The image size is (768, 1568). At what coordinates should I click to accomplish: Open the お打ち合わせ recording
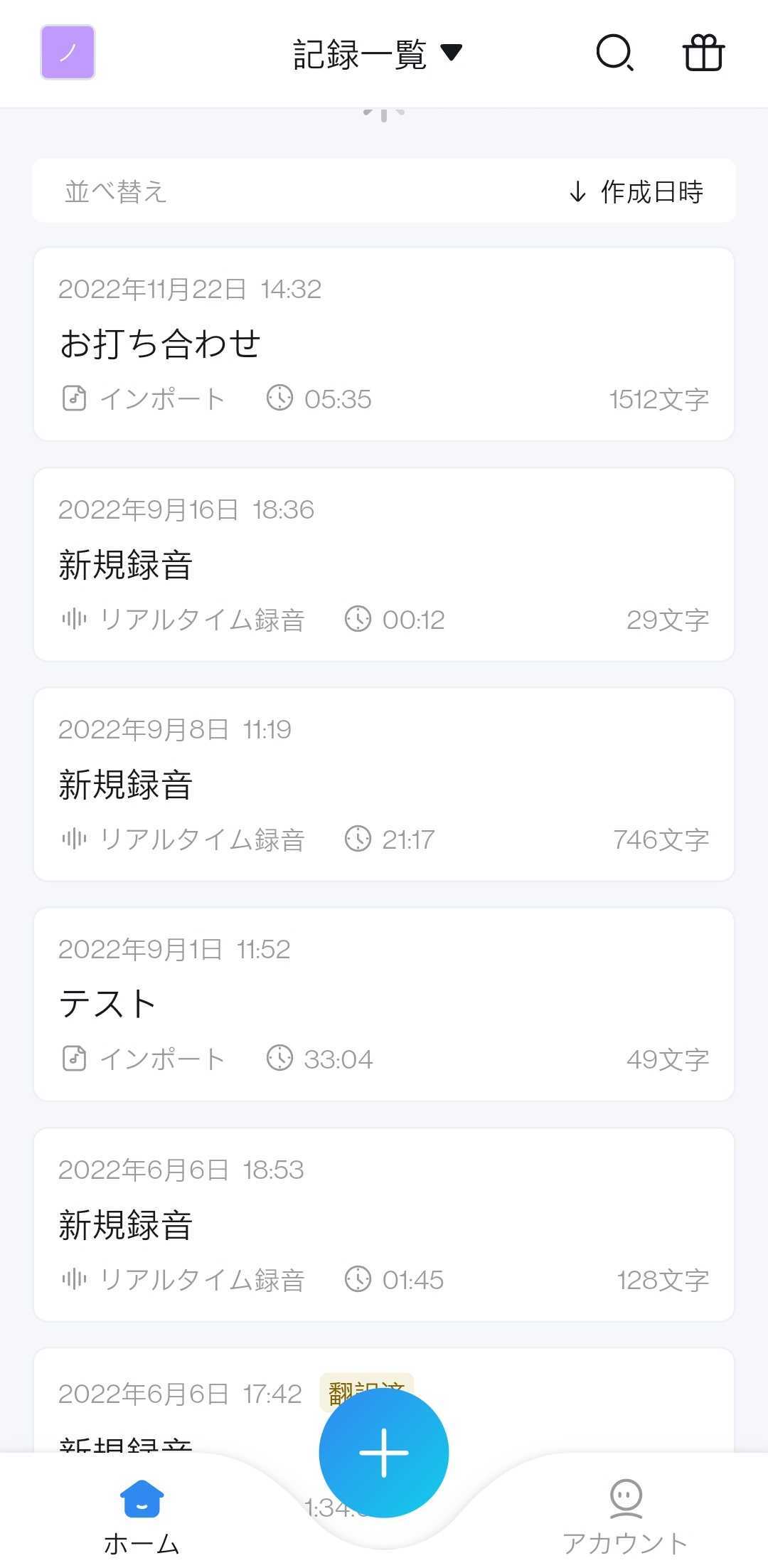(384, 344)
